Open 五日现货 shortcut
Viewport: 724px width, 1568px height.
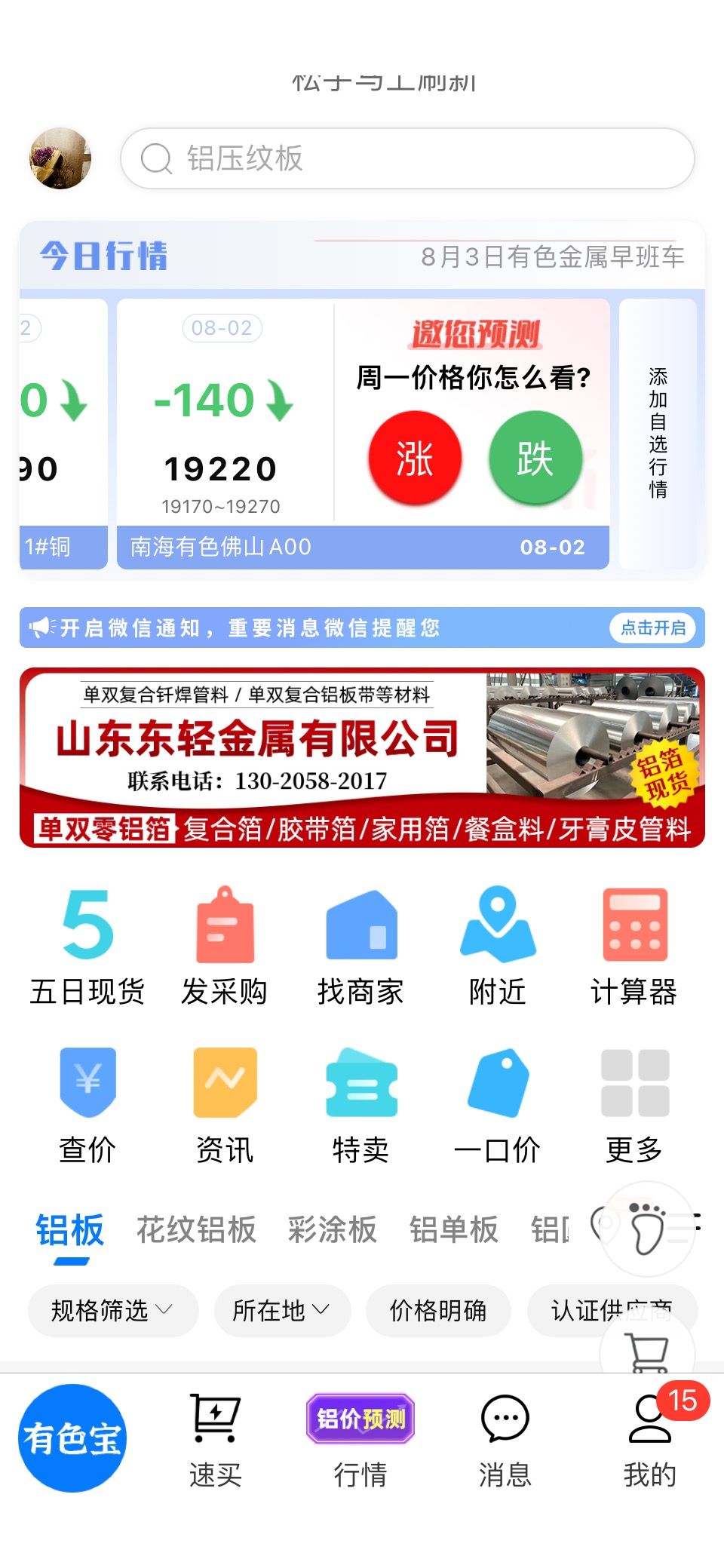point(87,947)
